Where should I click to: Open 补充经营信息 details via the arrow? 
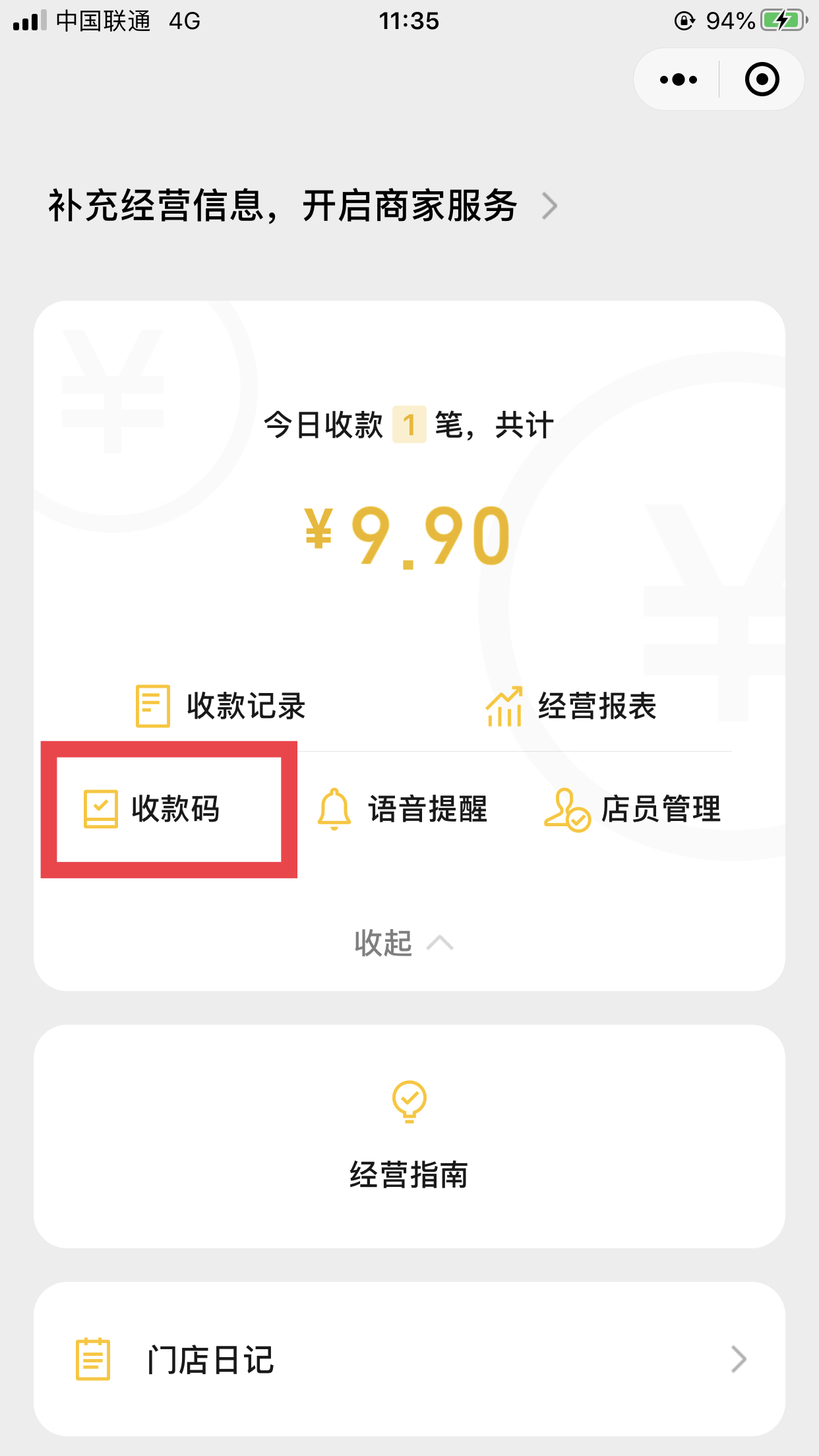(551, 205)
